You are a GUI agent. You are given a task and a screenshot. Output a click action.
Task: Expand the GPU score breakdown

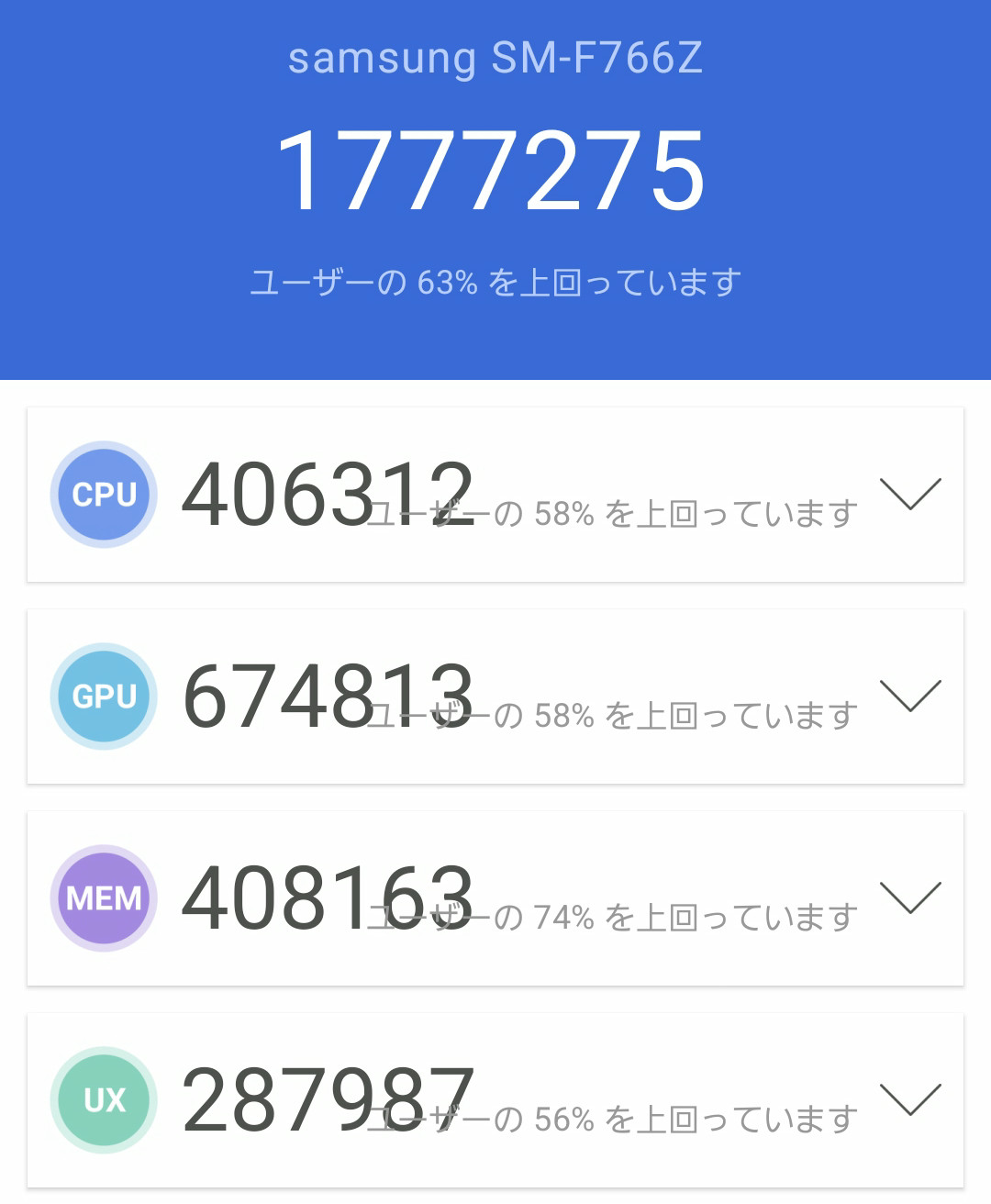tap(910, 696)
